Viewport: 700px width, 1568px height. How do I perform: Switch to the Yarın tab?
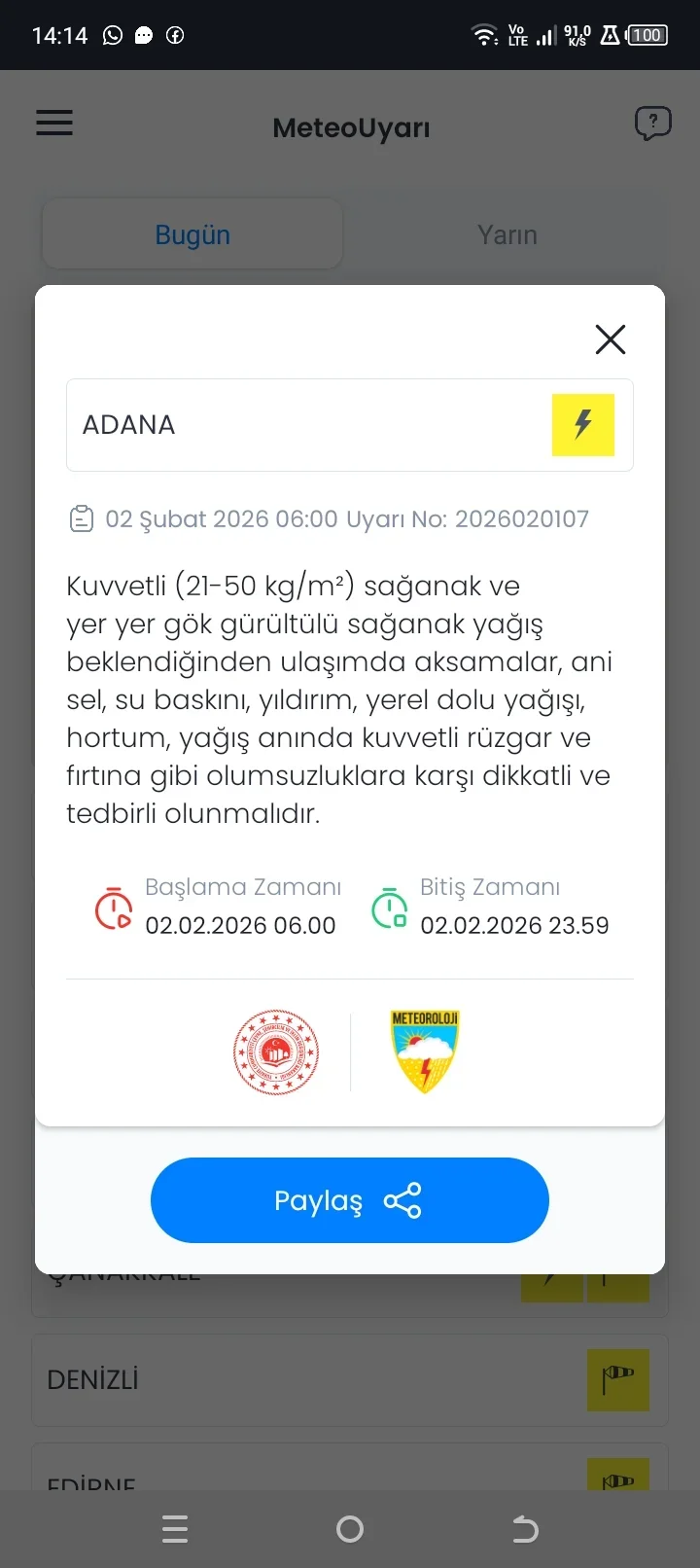pyautogui.click(x=507, y=233)
